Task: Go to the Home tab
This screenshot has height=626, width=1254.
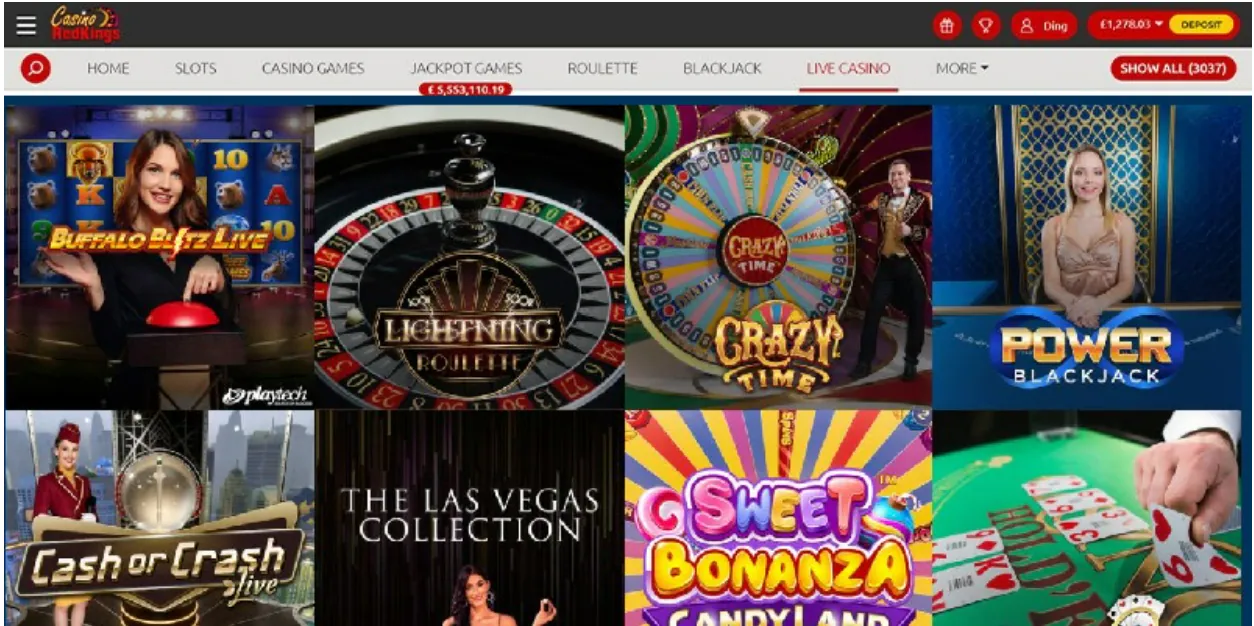Action: click(x=108, y=69)
